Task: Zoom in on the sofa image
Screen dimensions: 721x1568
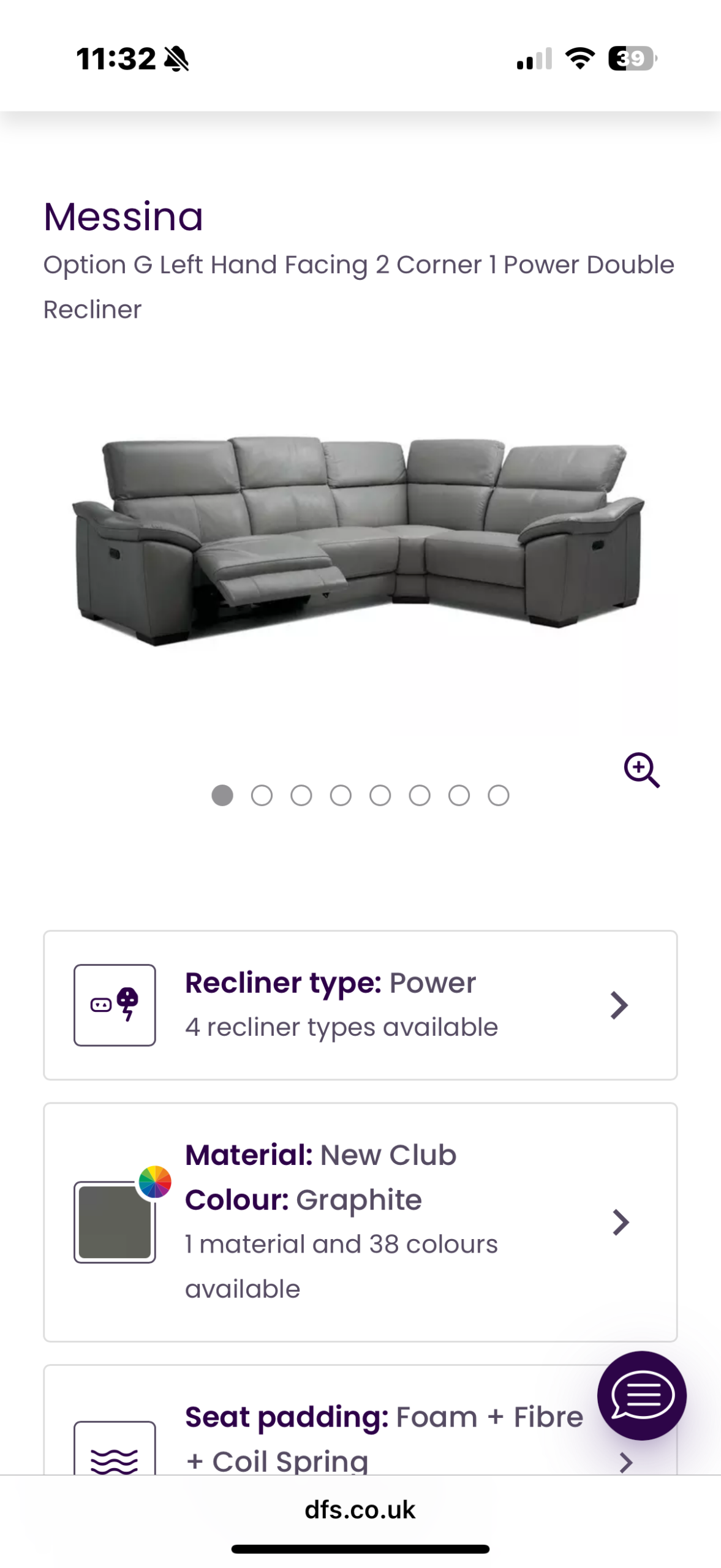Action: point(641,769)
